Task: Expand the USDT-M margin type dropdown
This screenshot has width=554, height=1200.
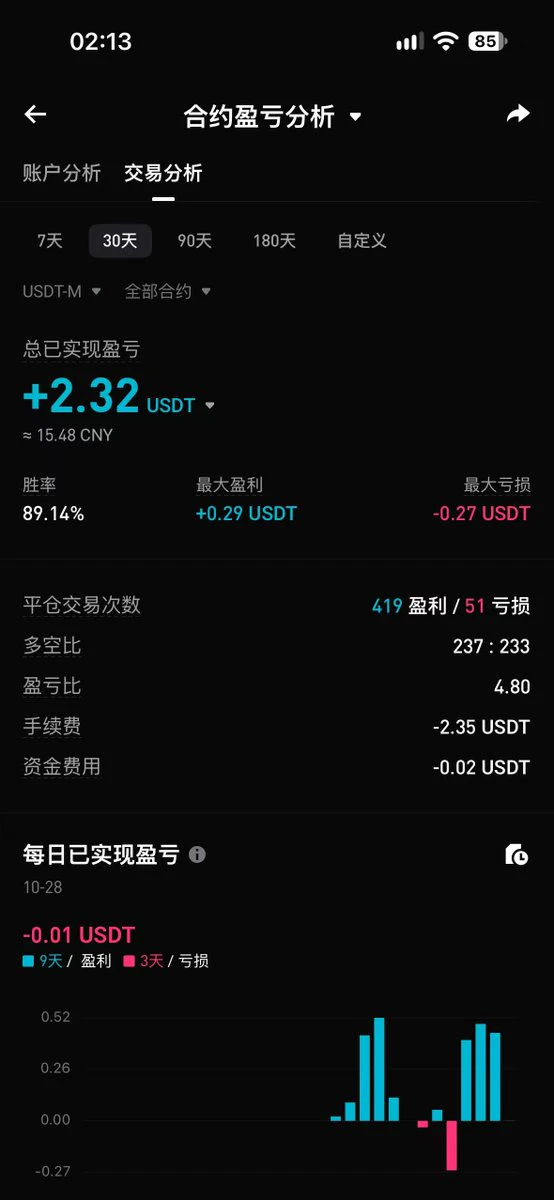Action: (62, 291)
